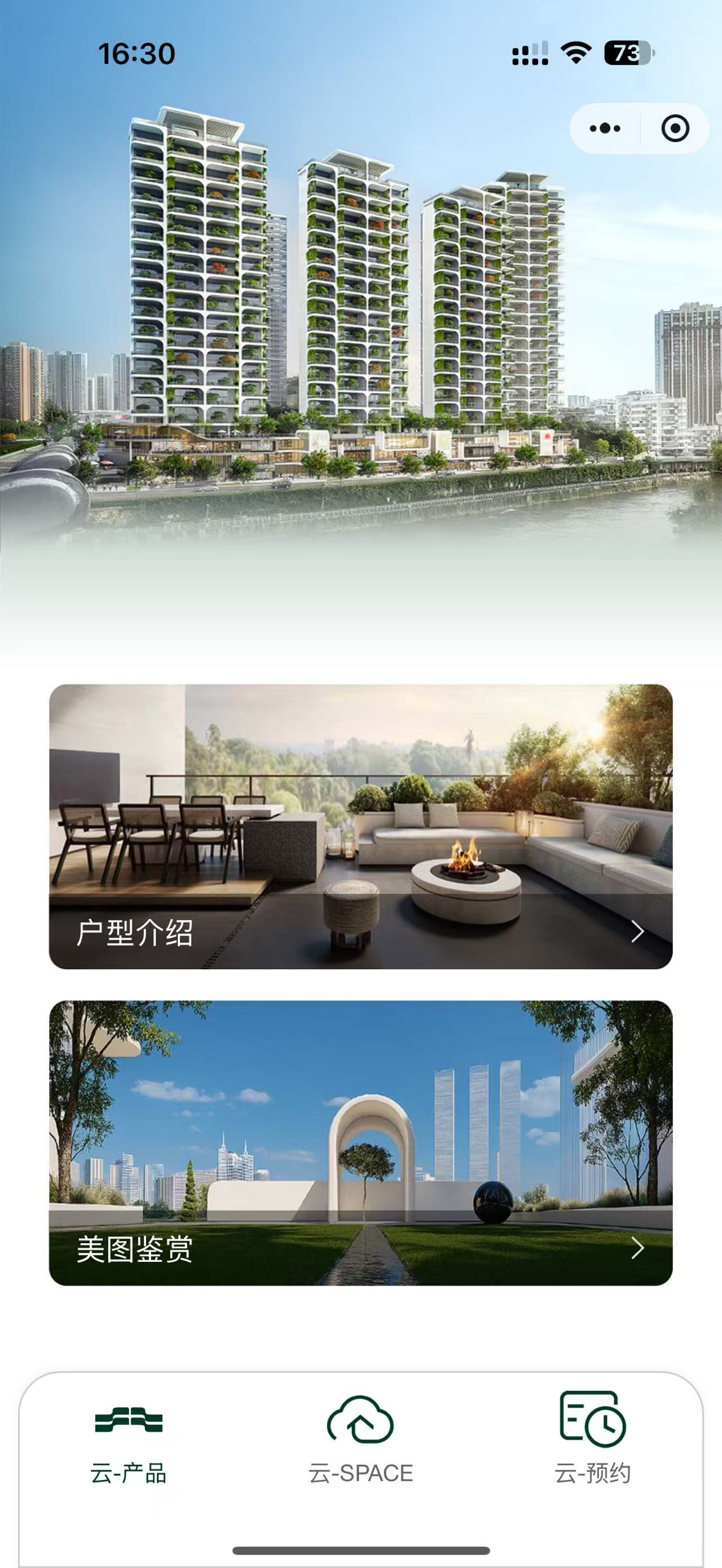
Task: Open the 美图鉴赏 gallery card
Action: (360, 1142)
